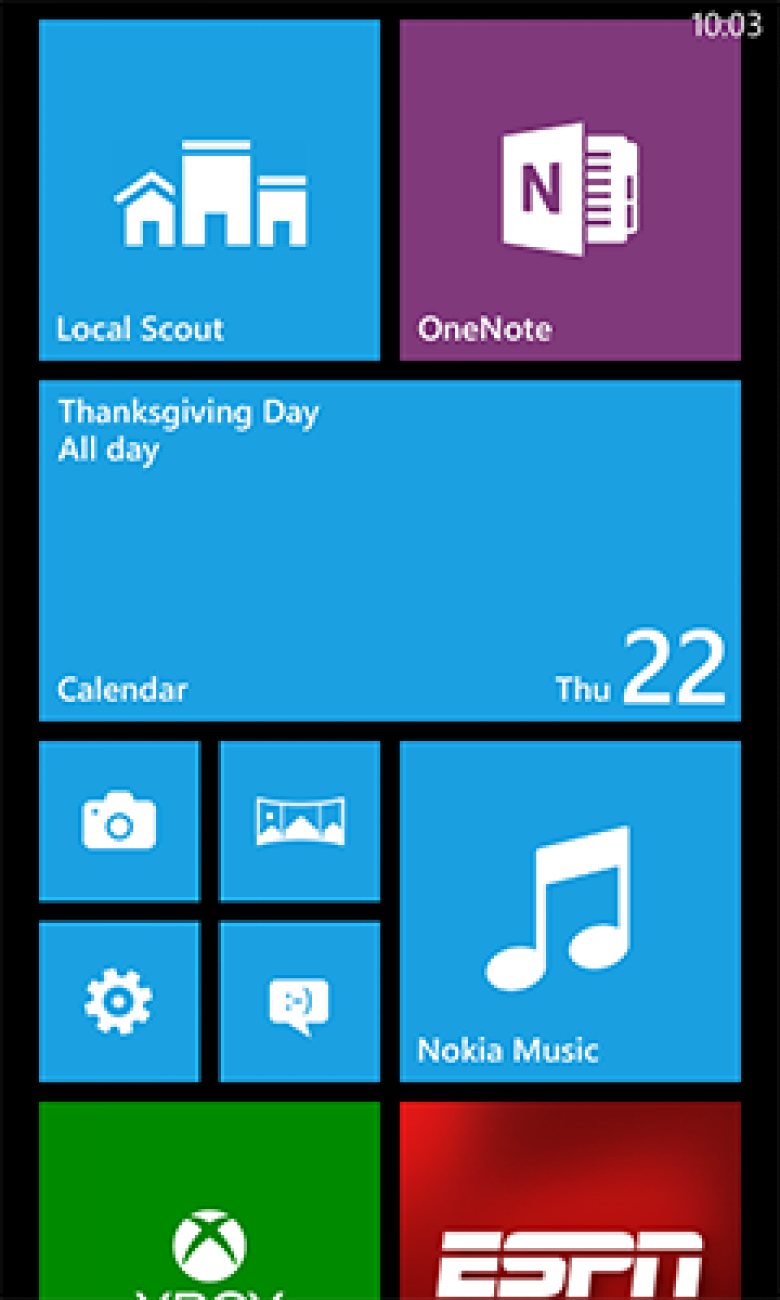Launch OneNote from its tile
Screen dimensions: 780x1300
570,190
